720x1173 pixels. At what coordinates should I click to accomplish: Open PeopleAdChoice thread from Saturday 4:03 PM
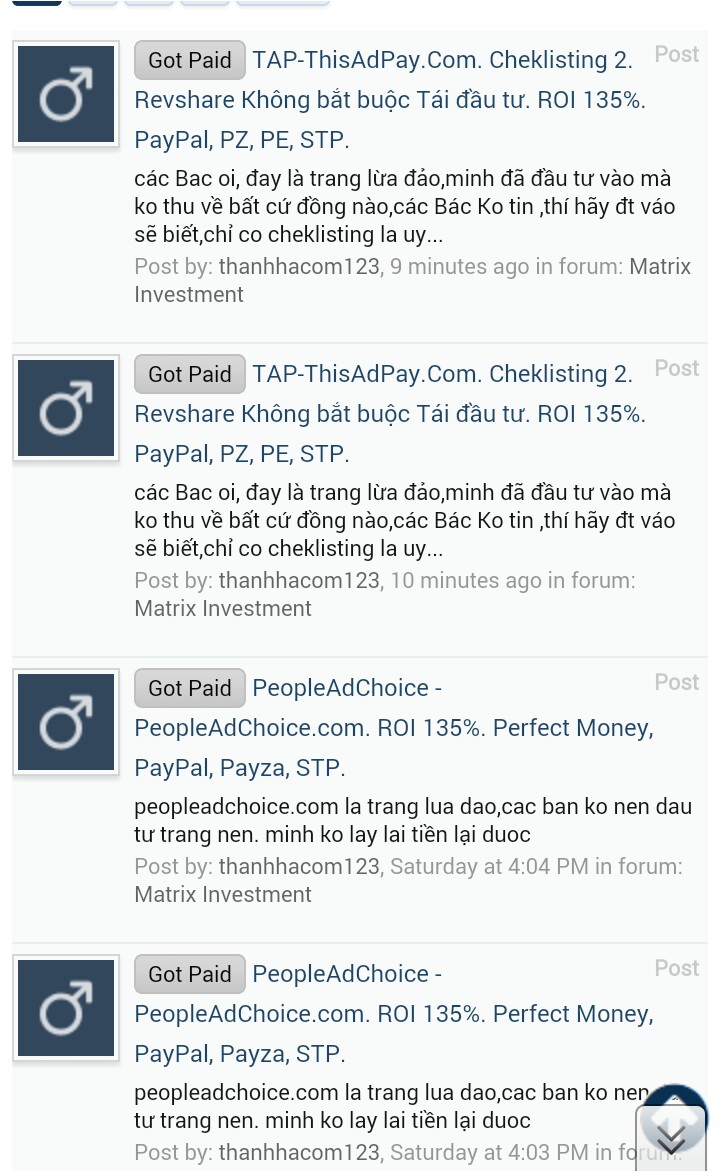[x=394, y=1014]
